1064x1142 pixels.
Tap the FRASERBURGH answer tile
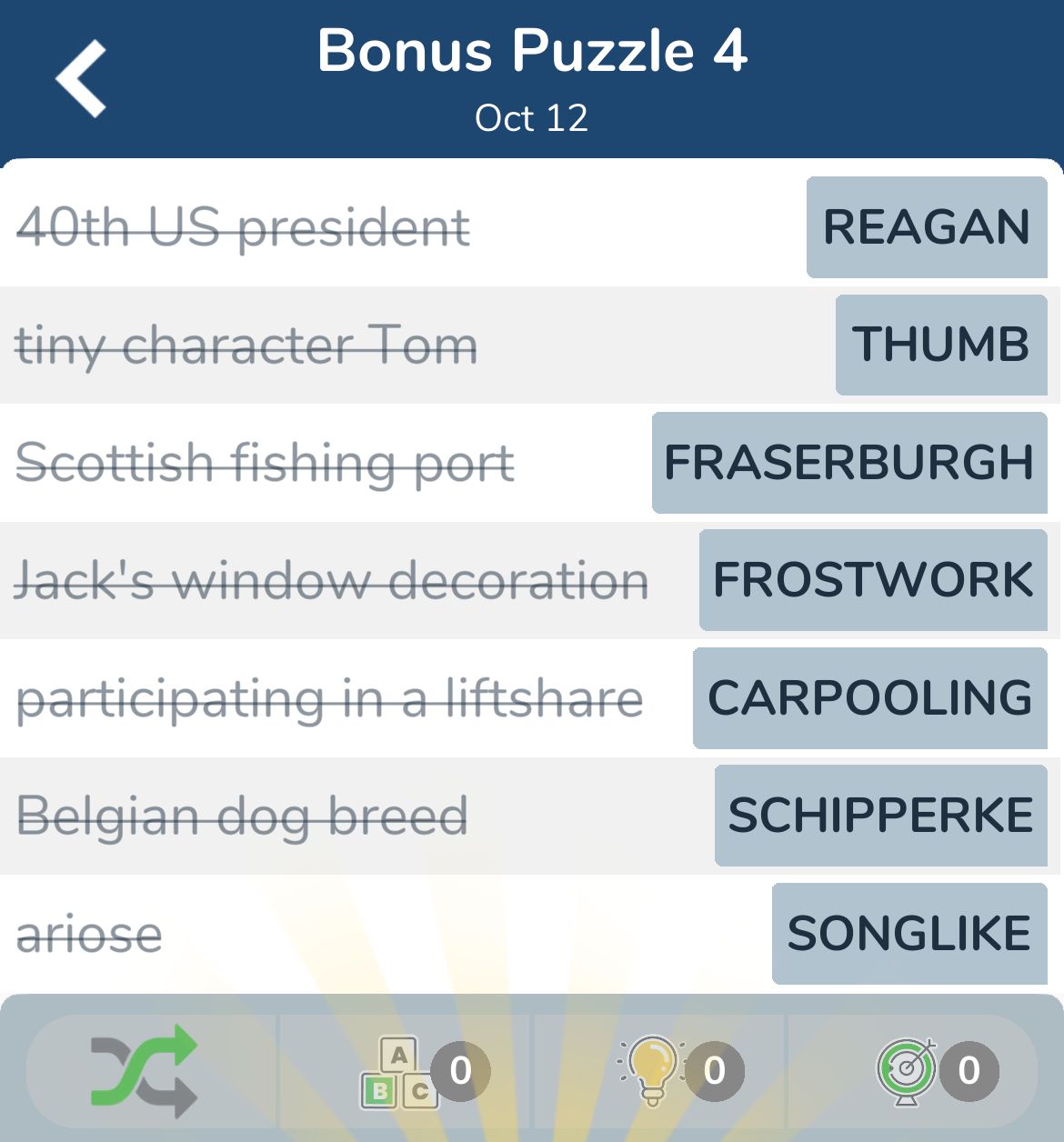pos(848,462)
